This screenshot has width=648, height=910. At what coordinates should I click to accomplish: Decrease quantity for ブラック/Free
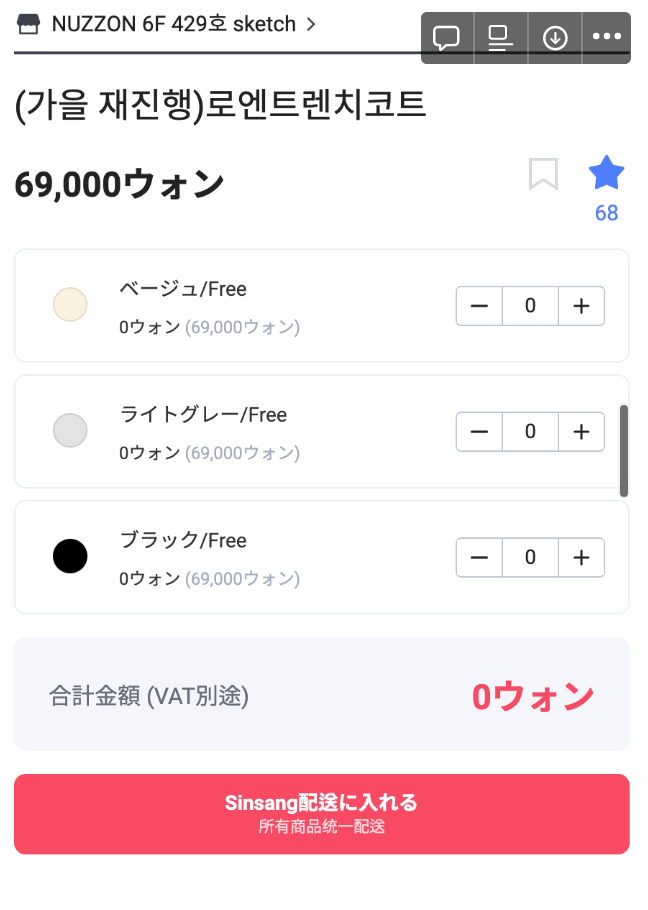(479, 557)
